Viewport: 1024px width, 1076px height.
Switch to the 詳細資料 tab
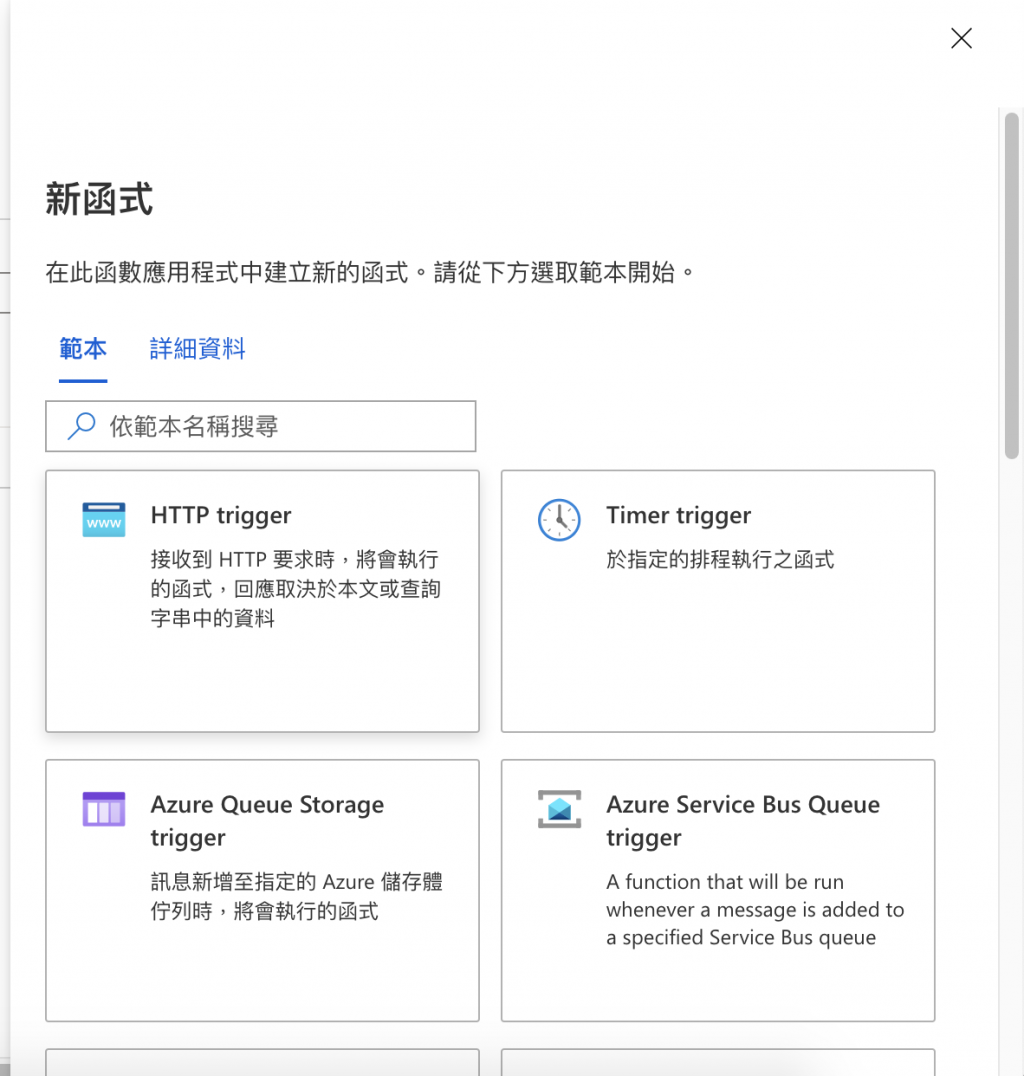click(x=197, y=349)
